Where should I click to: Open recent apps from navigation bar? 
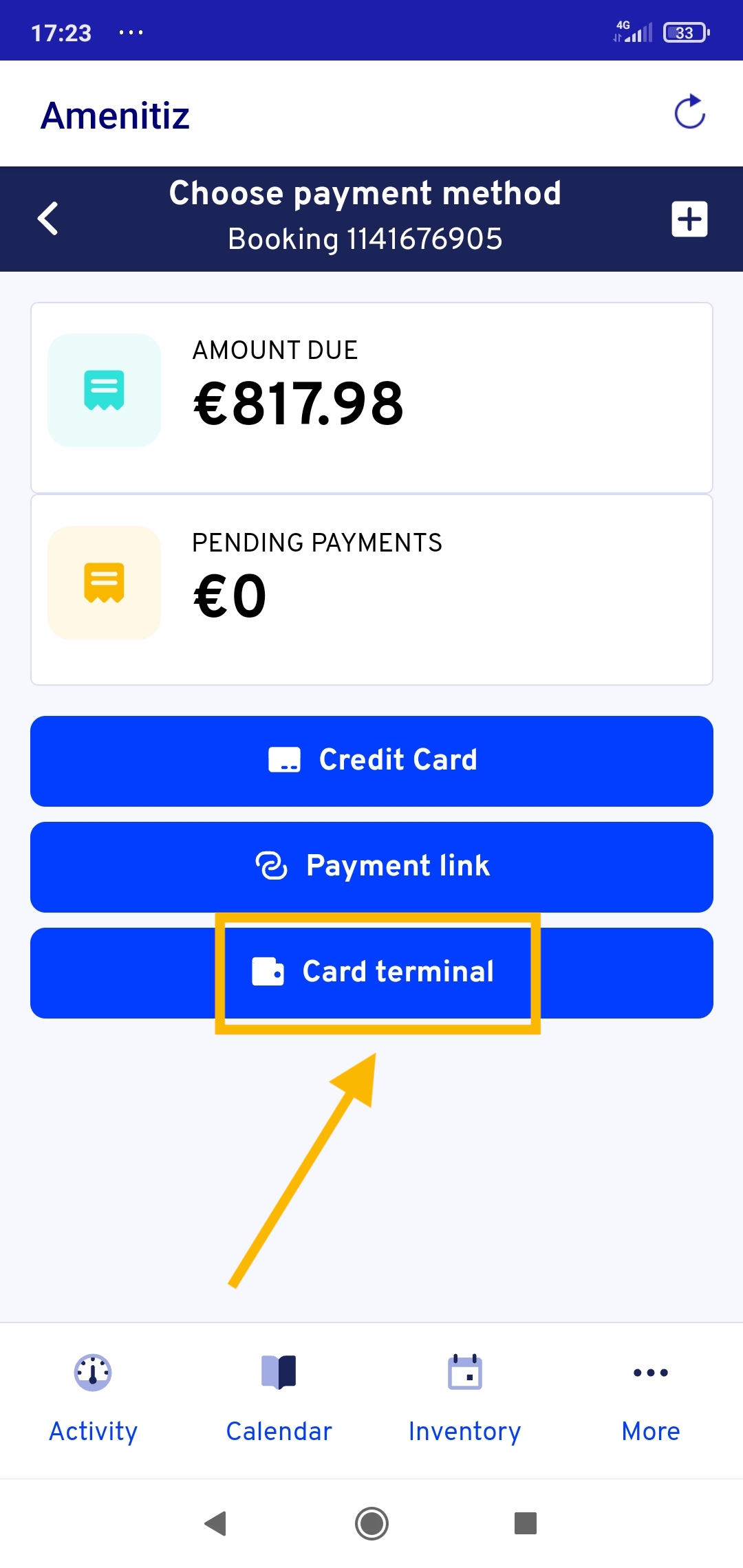[x=526, y=1523]
